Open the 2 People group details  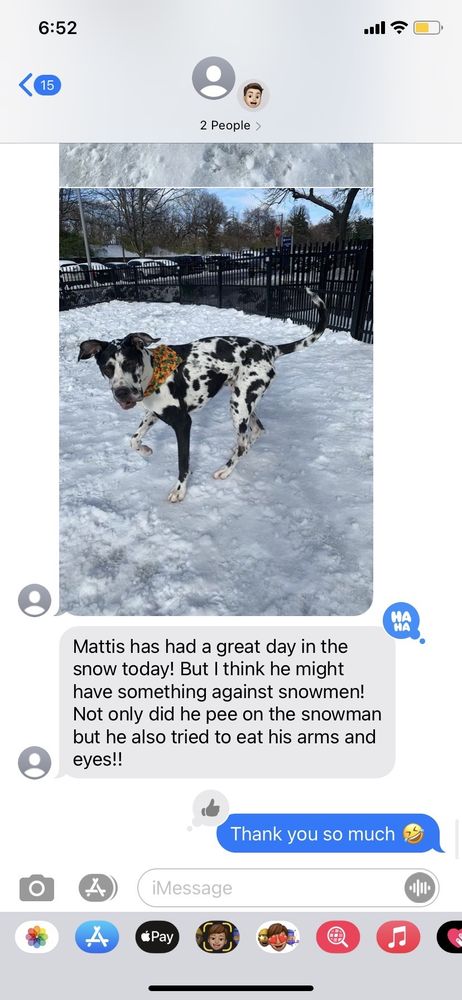(x=230, y=126)
